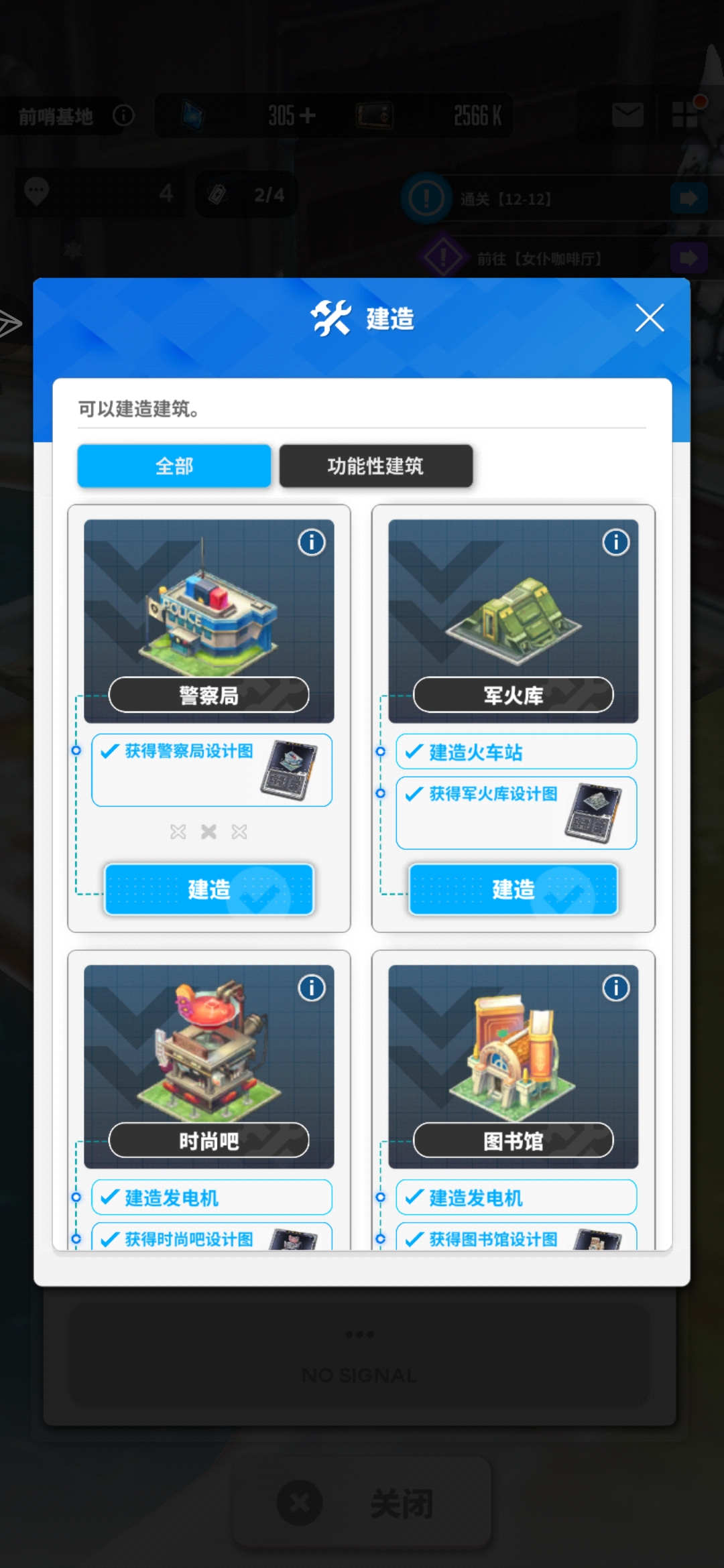Open info for 时尚吧 building
The image size is (724, 1568).
coord(312,988)
